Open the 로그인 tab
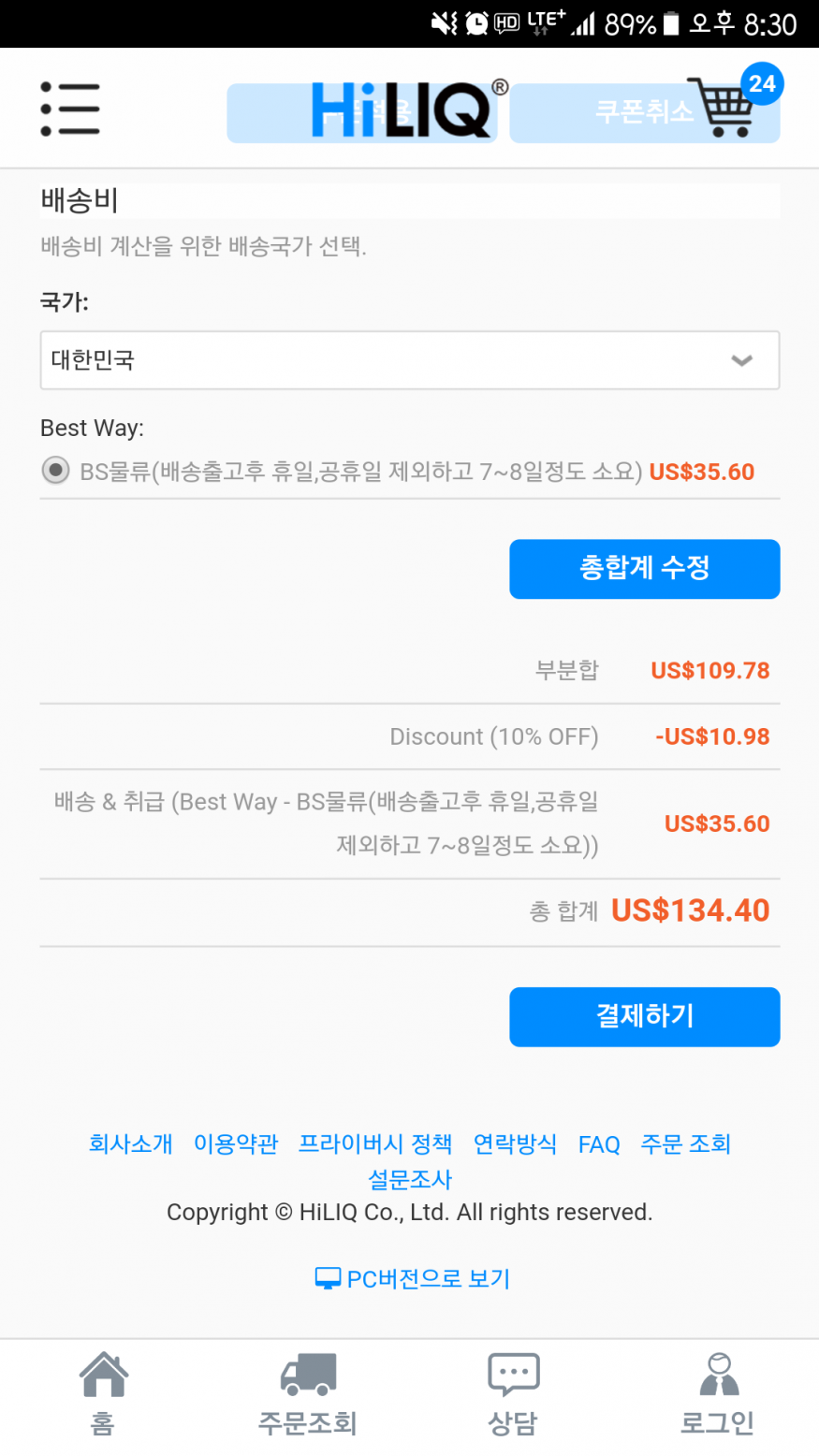The height and width of the screenshot is (1456, 819). click(x=718, y=1394)
